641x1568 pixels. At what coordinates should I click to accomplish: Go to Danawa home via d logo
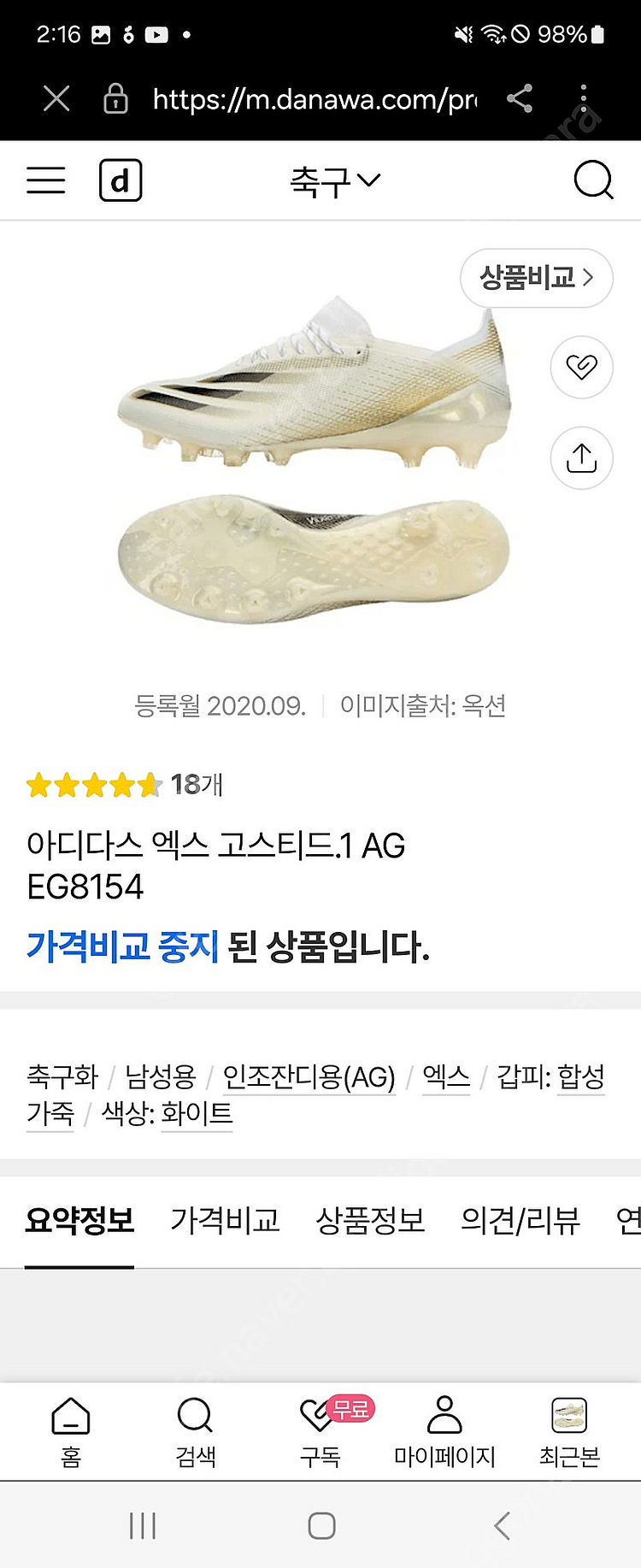(121, 180)
